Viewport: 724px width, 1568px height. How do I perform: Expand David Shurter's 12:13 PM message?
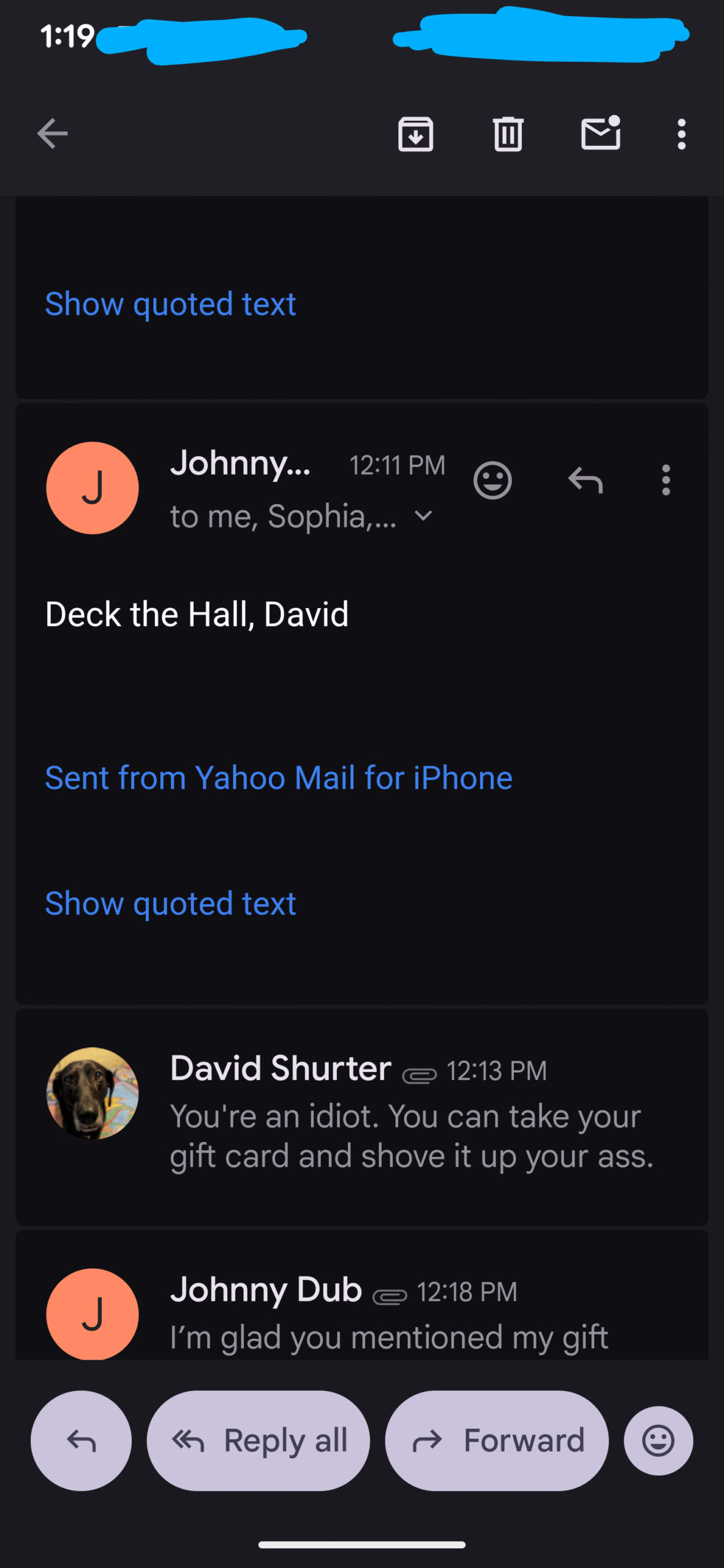[404, 1115]
